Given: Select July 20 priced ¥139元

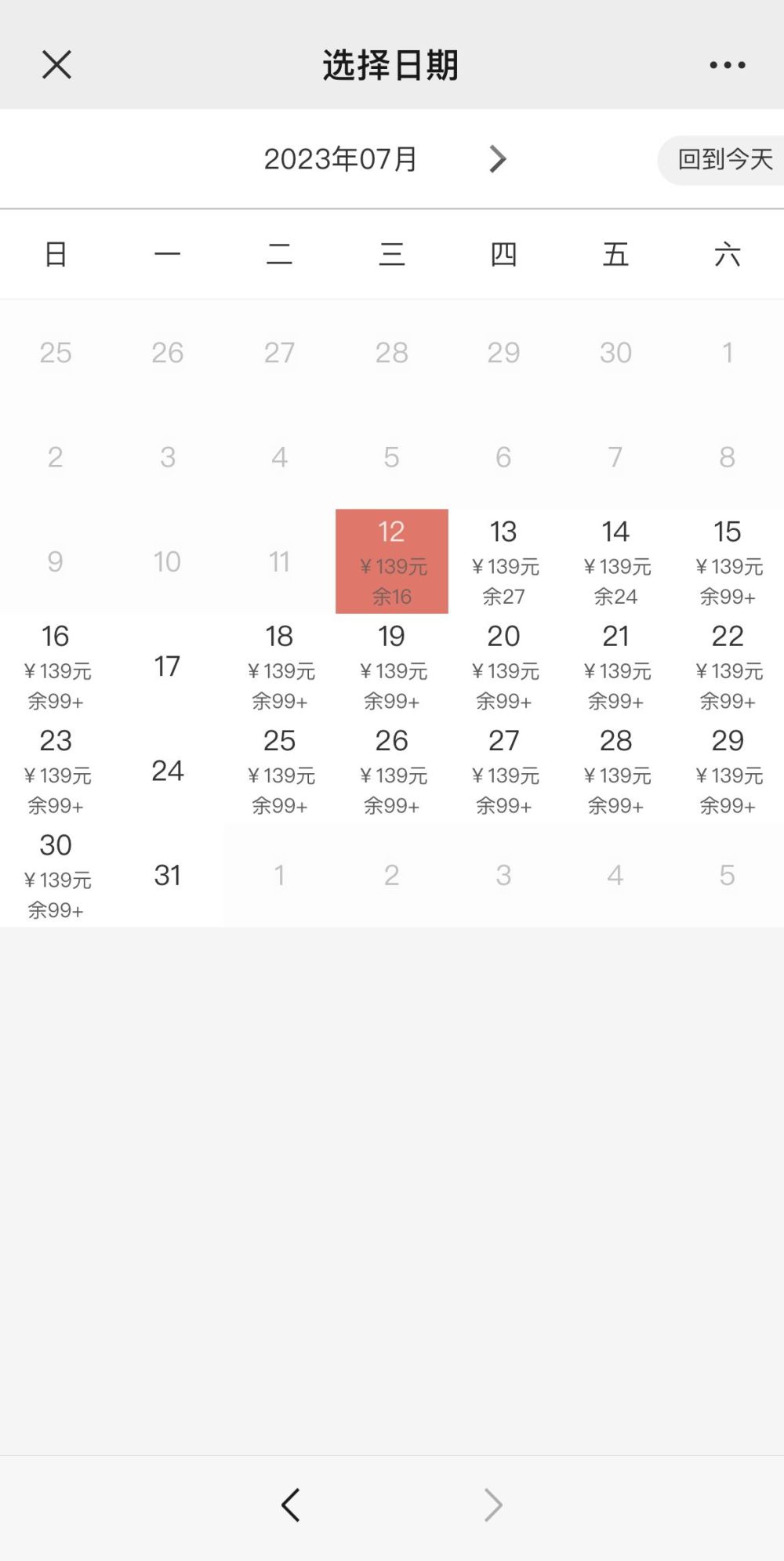Looking at the screenshot, I should tap(503, 666).
